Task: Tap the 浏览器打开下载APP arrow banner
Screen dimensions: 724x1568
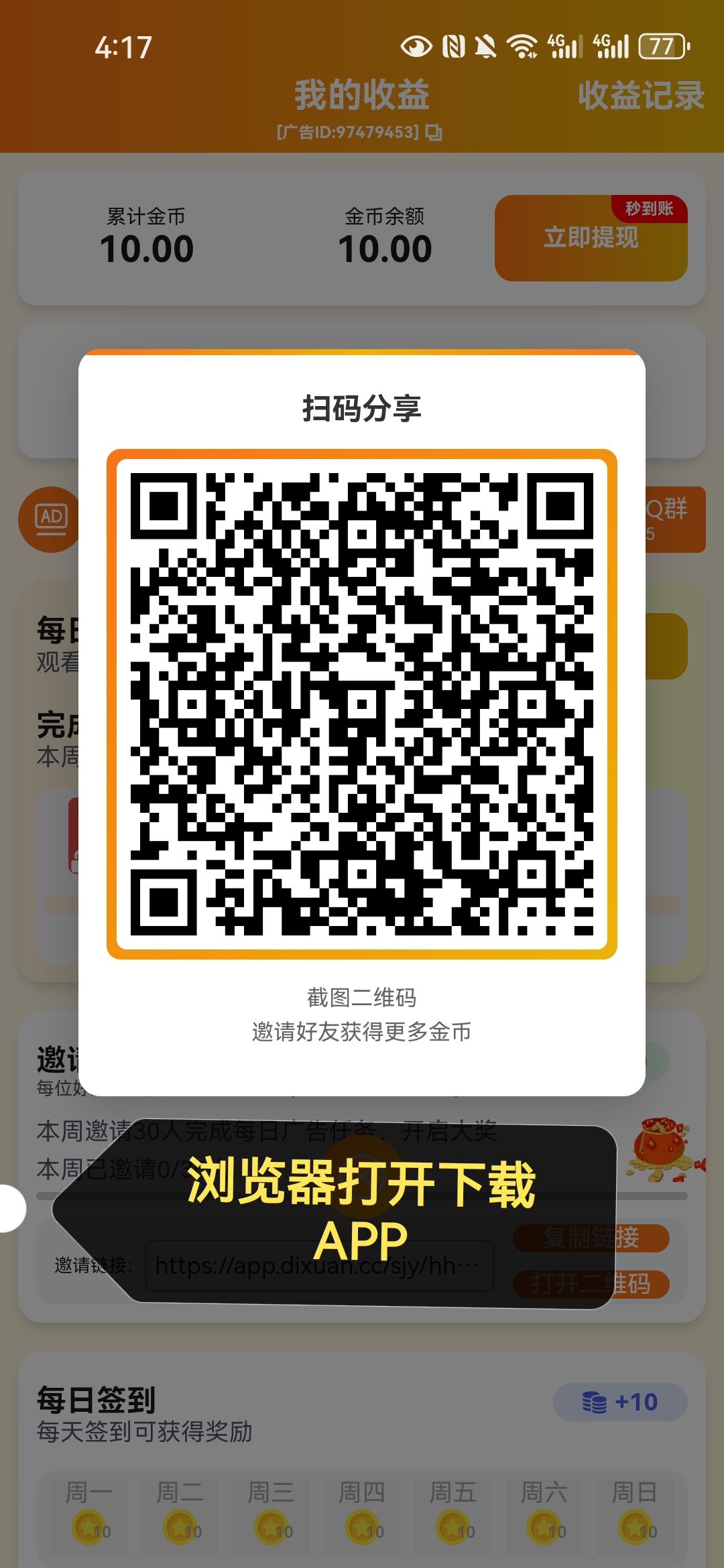Action: tap(362, 1206)
